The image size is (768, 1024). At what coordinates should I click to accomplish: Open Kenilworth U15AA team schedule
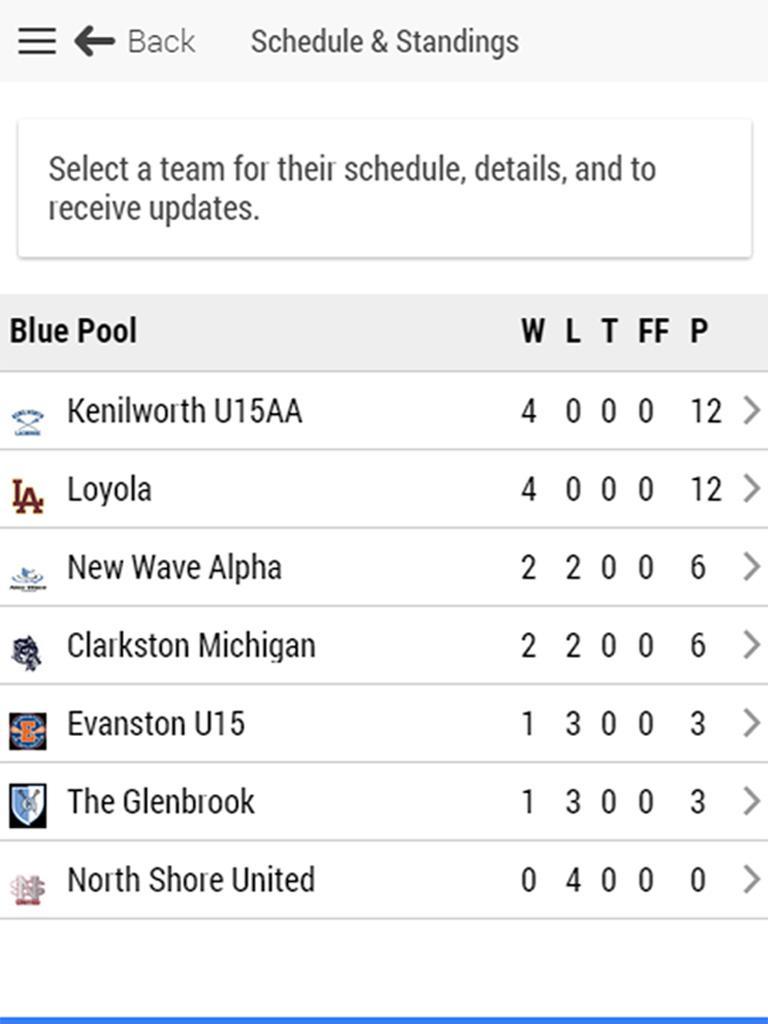pyautogui.click(x=184, y=411)
